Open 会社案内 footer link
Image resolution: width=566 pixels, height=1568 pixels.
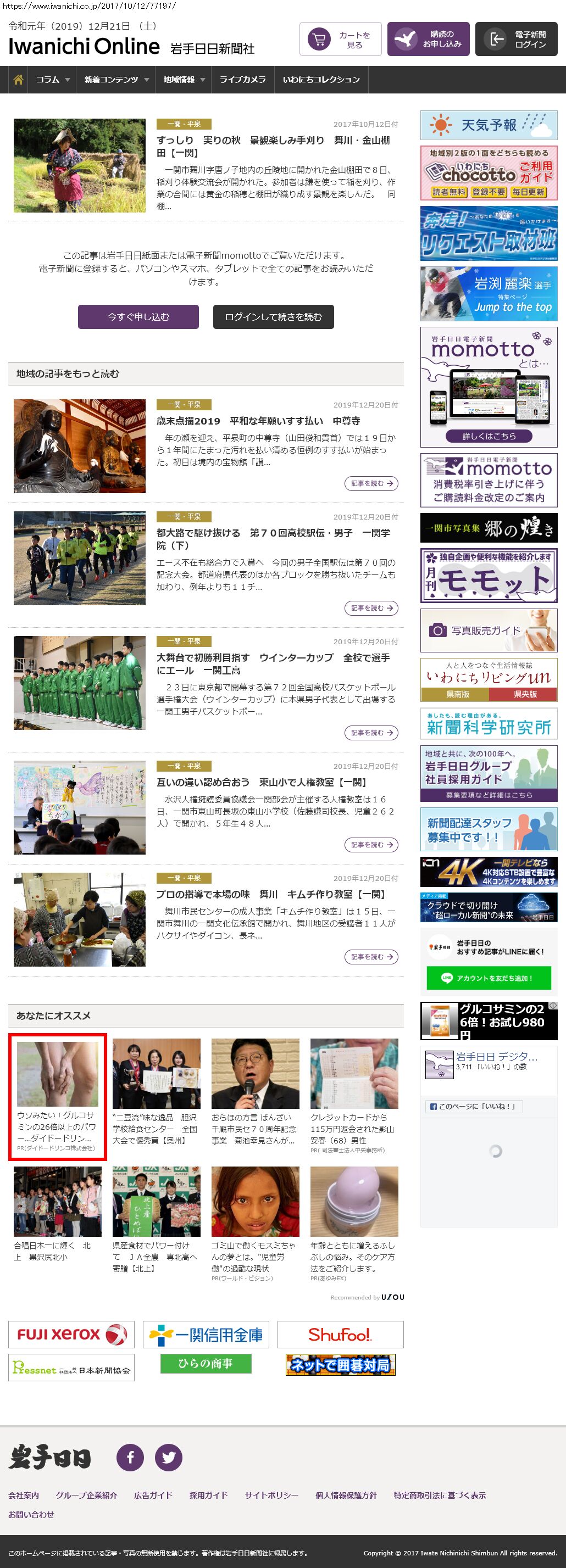click(24, 1495)
